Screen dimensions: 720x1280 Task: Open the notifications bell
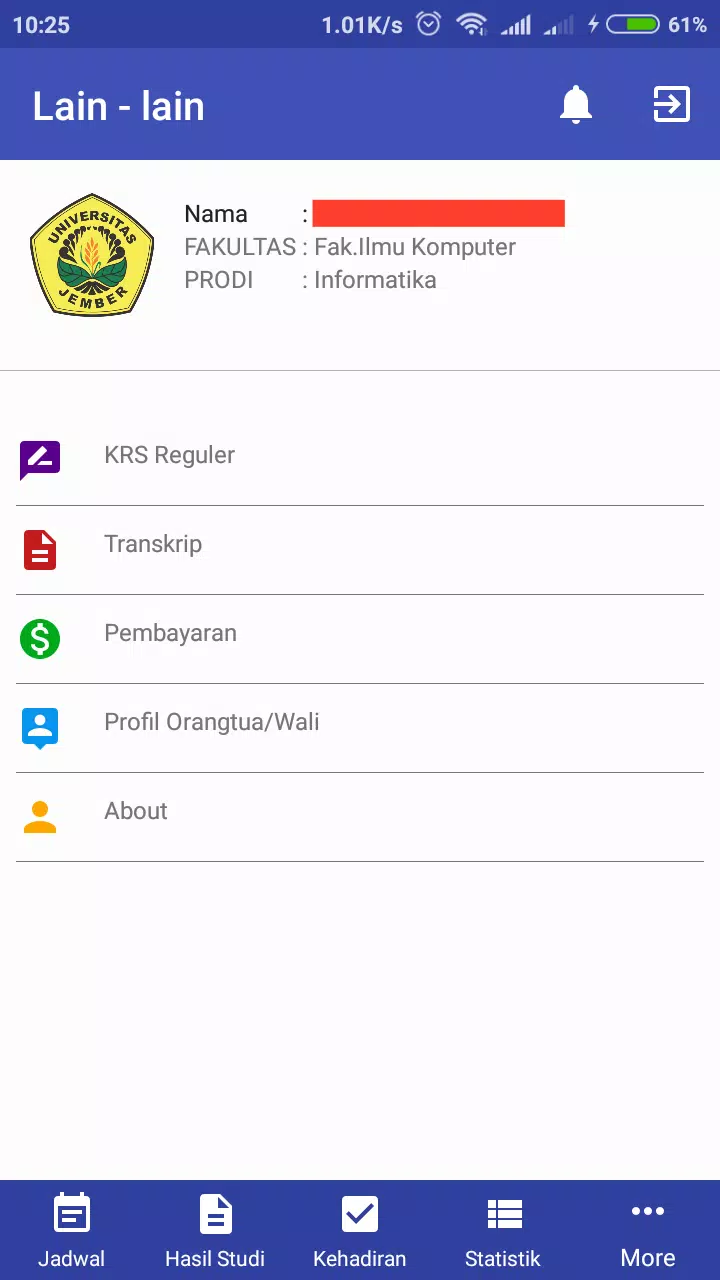pos(575,105)
